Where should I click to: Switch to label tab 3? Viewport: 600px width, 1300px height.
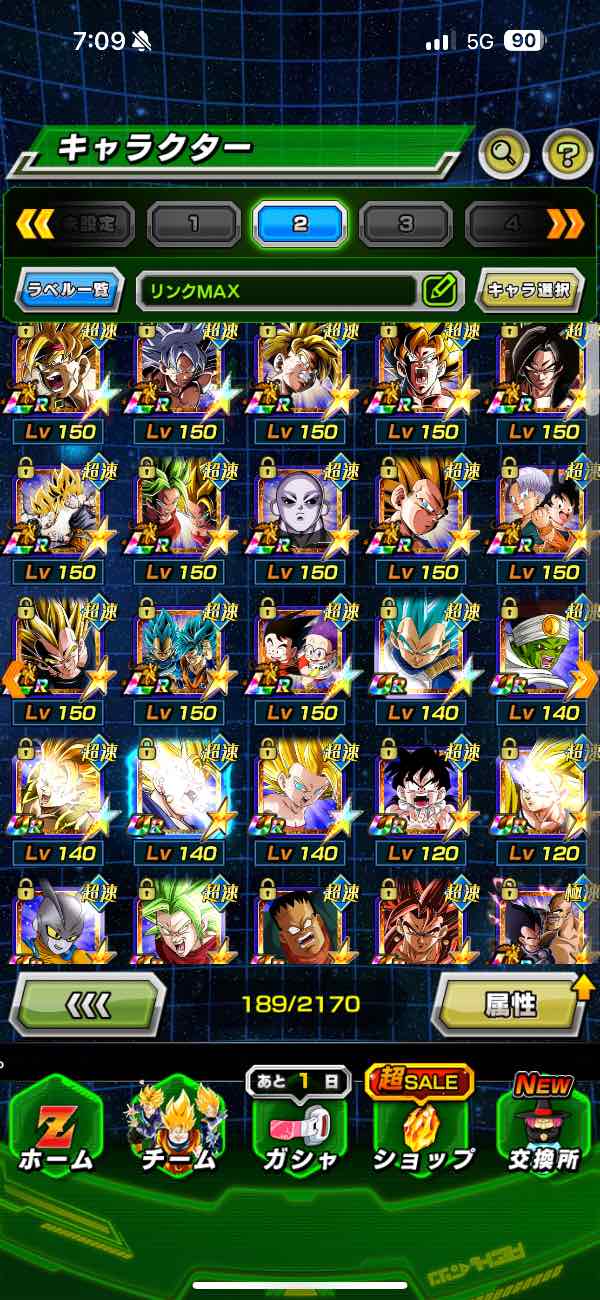point(406,224)
